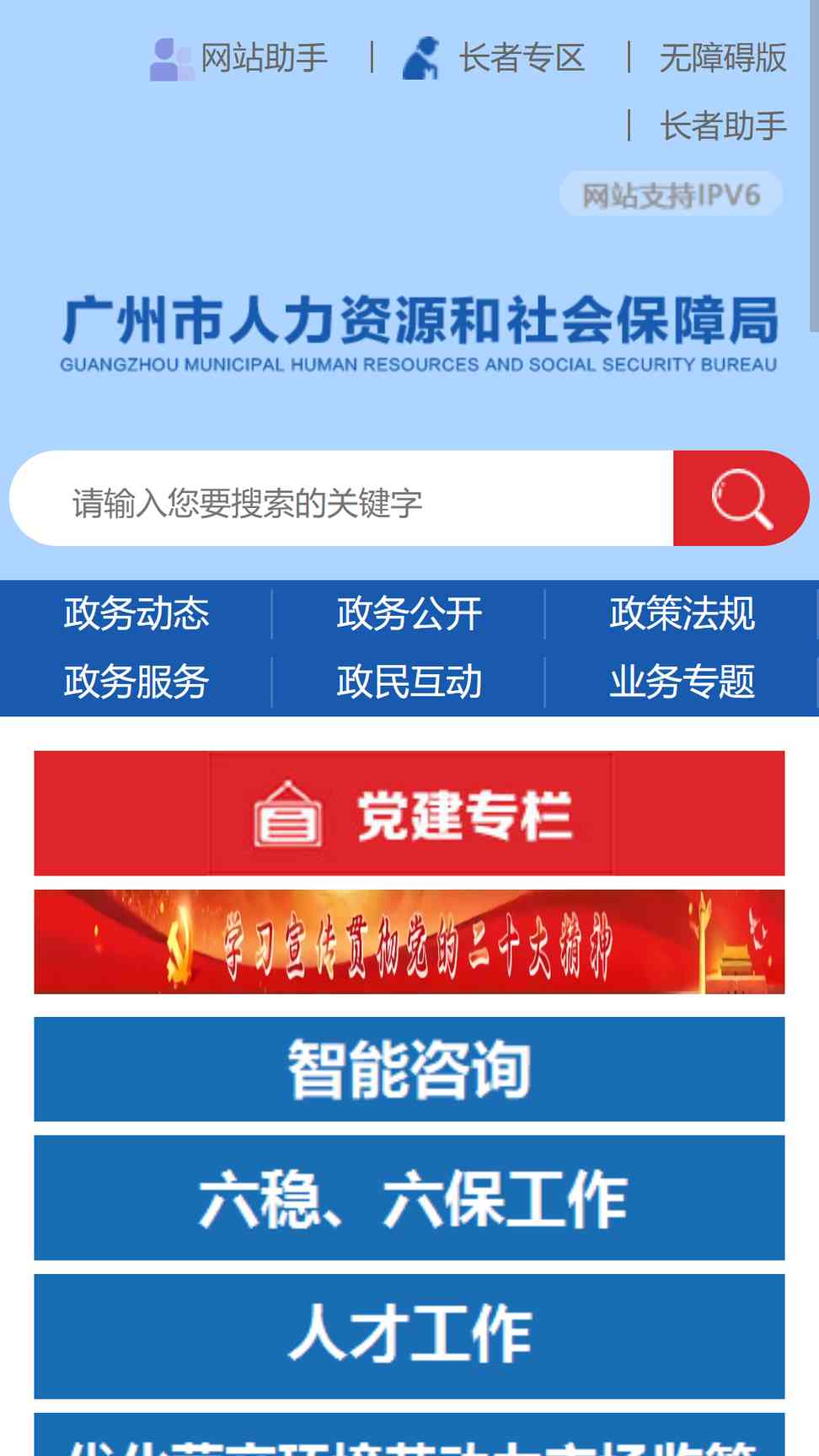
Task: Tap the red search magnifier button
Action: tap(741, 499)
